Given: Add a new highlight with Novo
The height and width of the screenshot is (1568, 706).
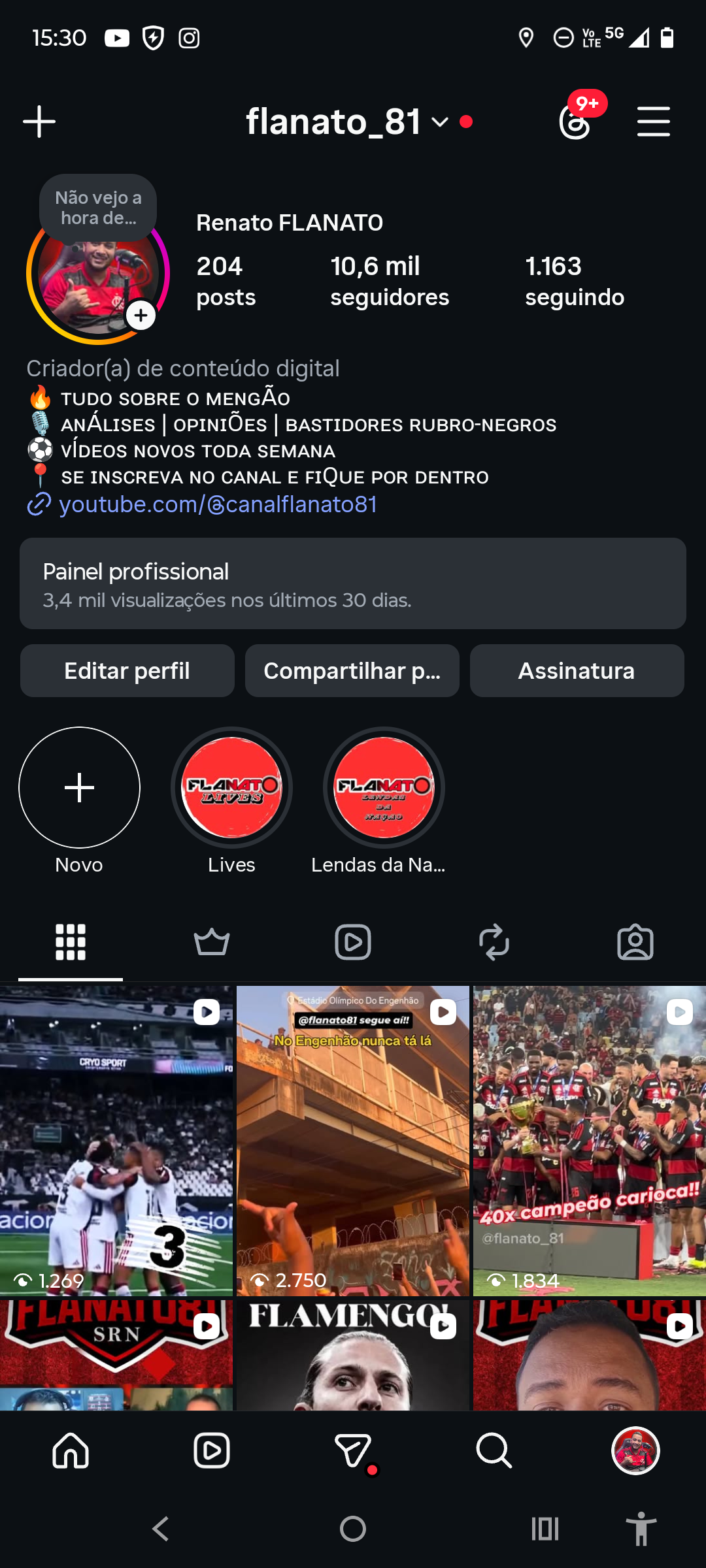Looking at the screenshot, I should tap(79, 788).
